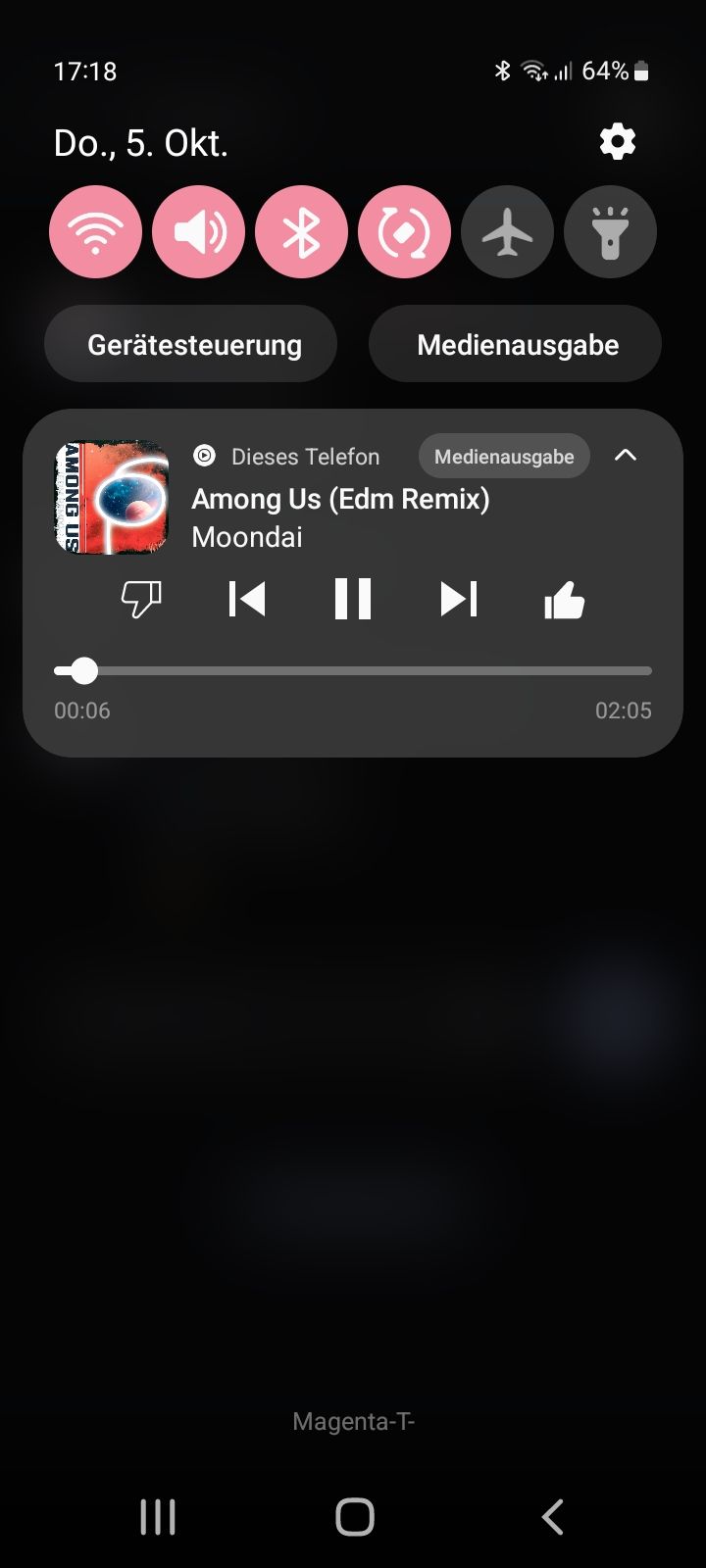This screenshot has width=706, height=1568.
Task: Toggle the sound mode
Action: [x=199, y=233]
